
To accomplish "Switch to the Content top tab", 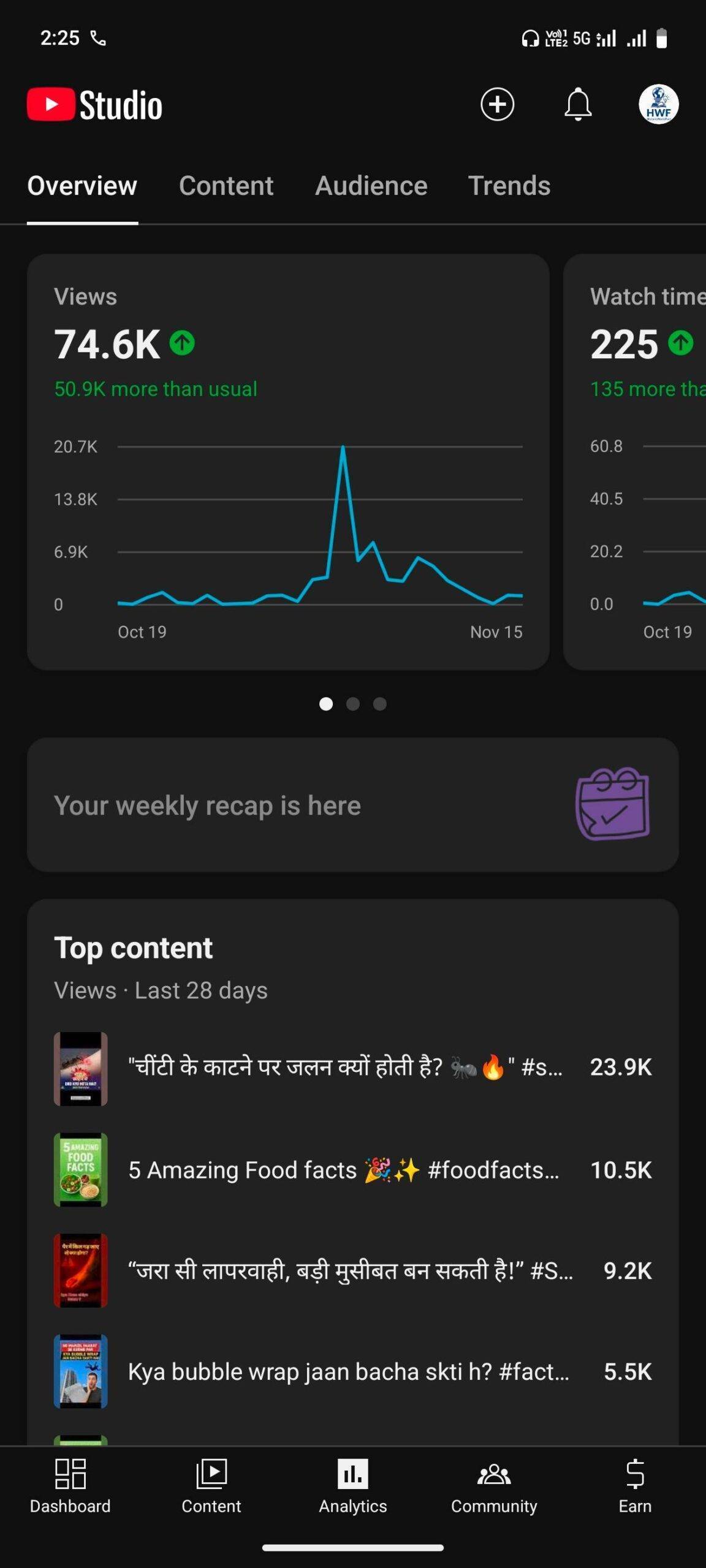I will (226, 186).
